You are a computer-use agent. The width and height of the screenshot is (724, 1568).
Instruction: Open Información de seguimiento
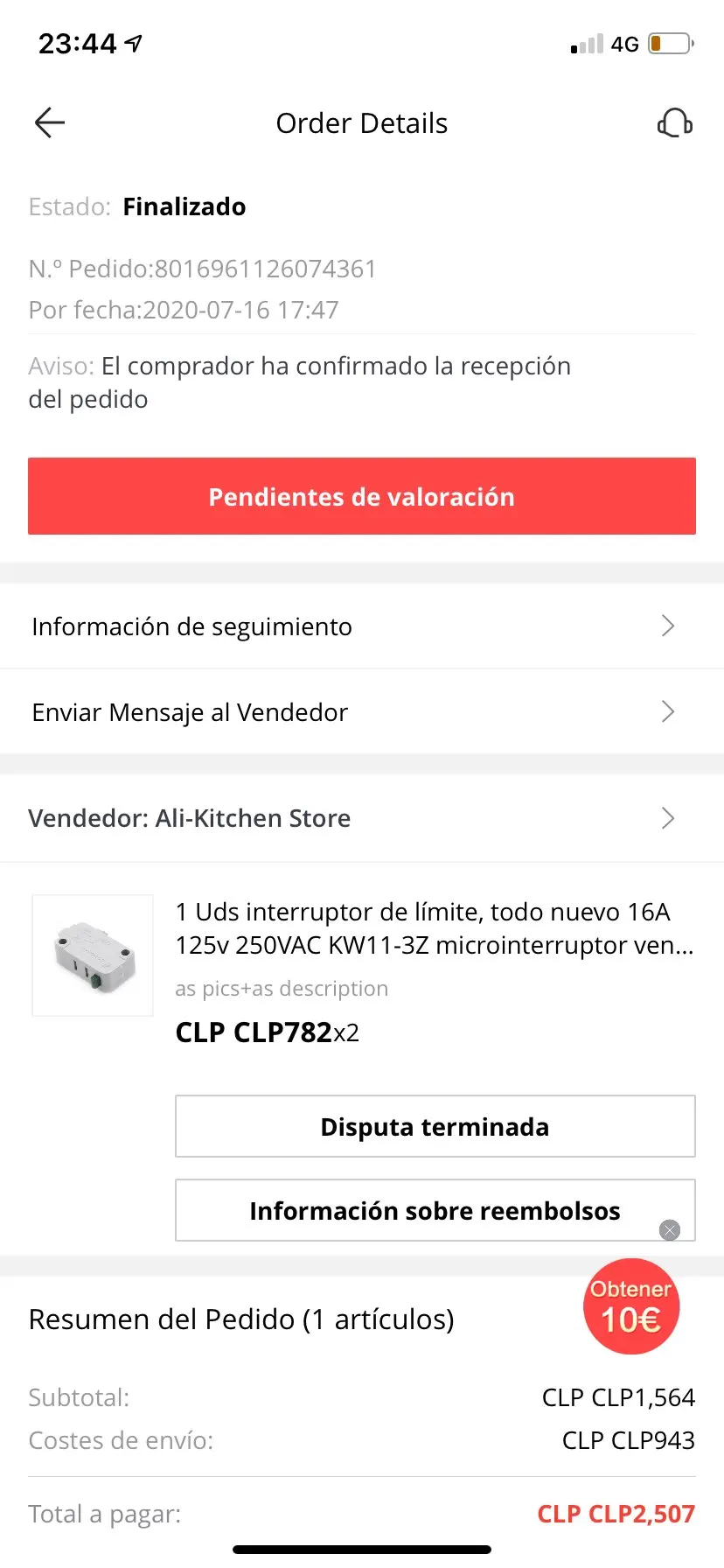pyautogui.click(x=362, y=626)
